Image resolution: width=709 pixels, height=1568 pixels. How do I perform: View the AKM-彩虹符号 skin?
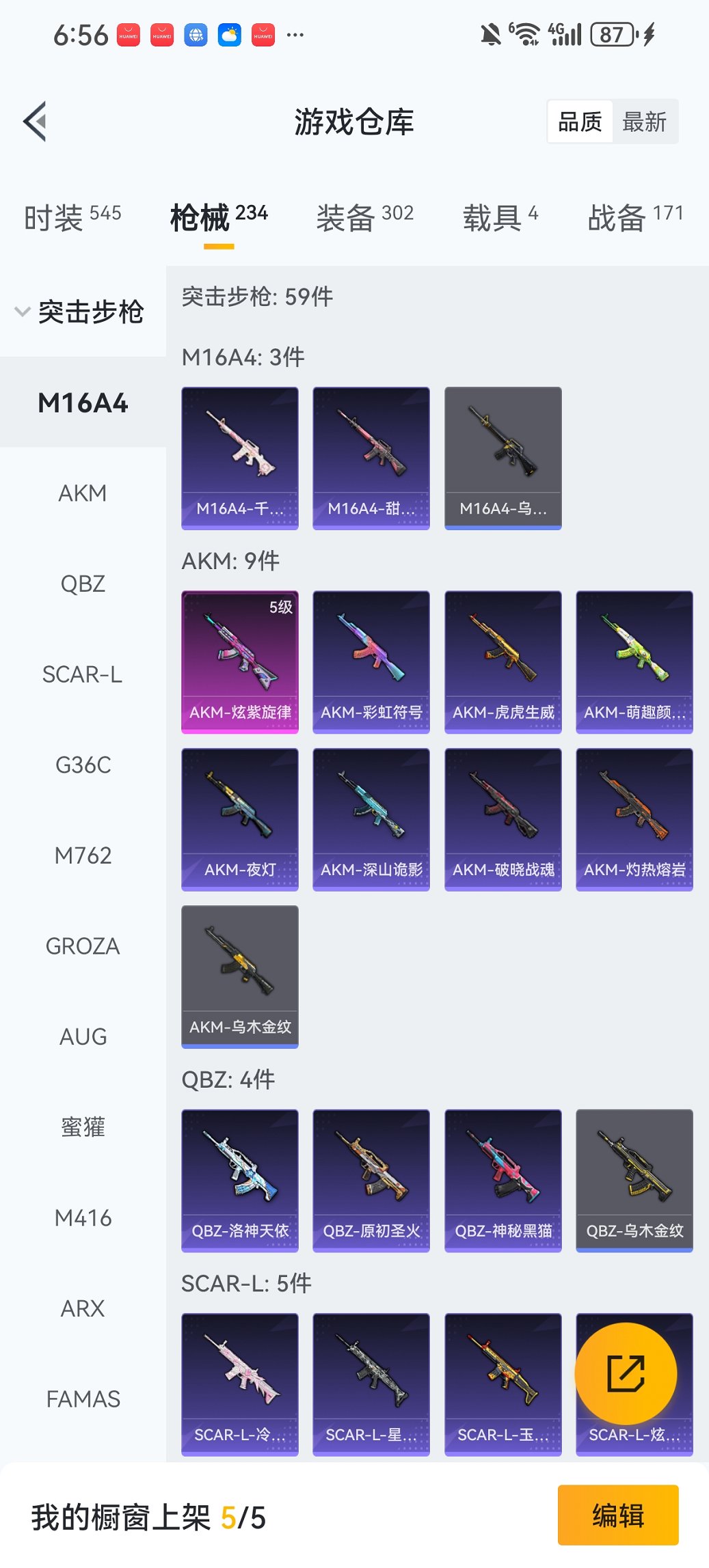pos(371,661)
